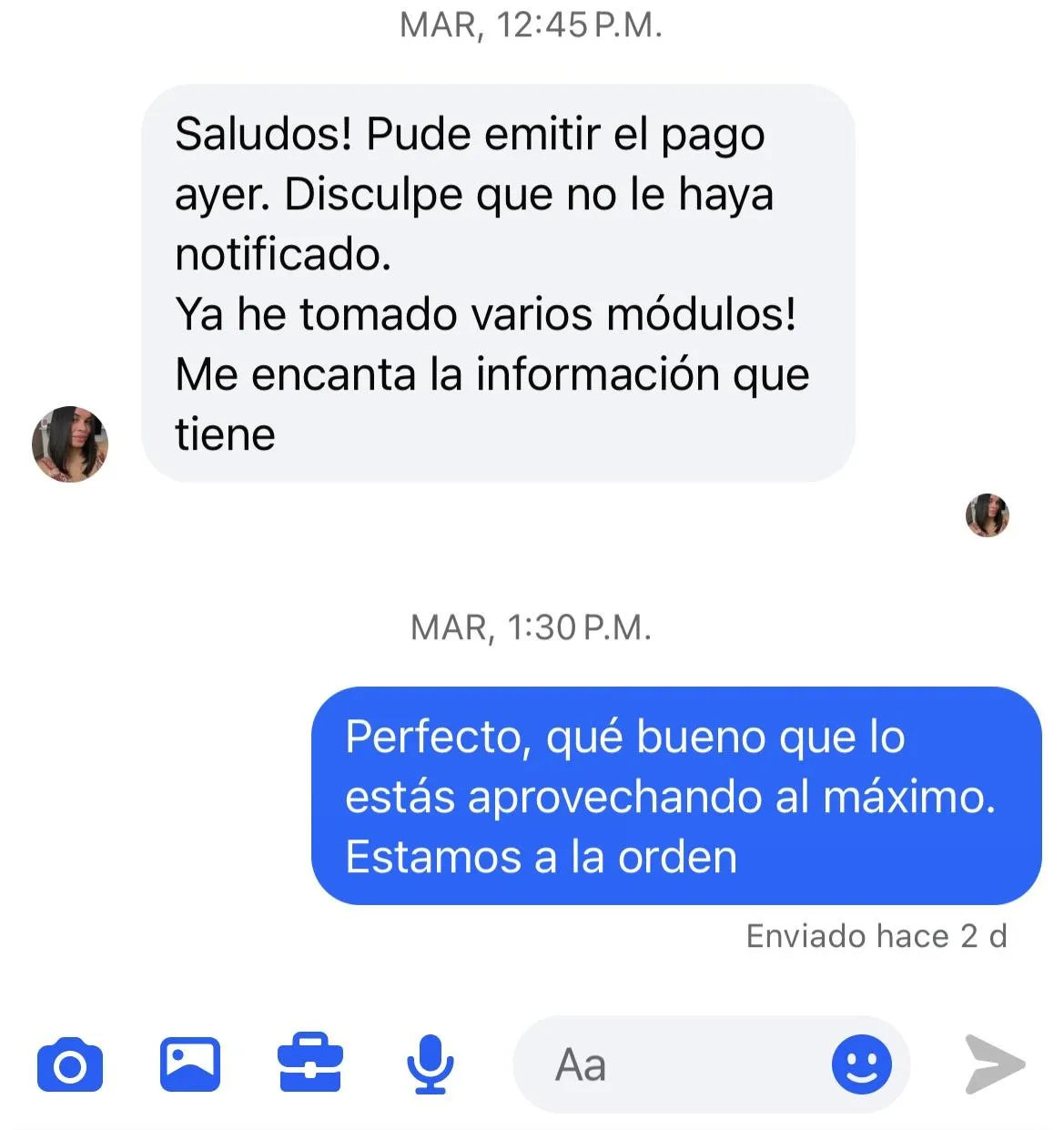Screen dimensions: 1064x1130
Task: Select the gray 'Saludos! Pude emitir el pago' bubble
Action: click(496, 282)
